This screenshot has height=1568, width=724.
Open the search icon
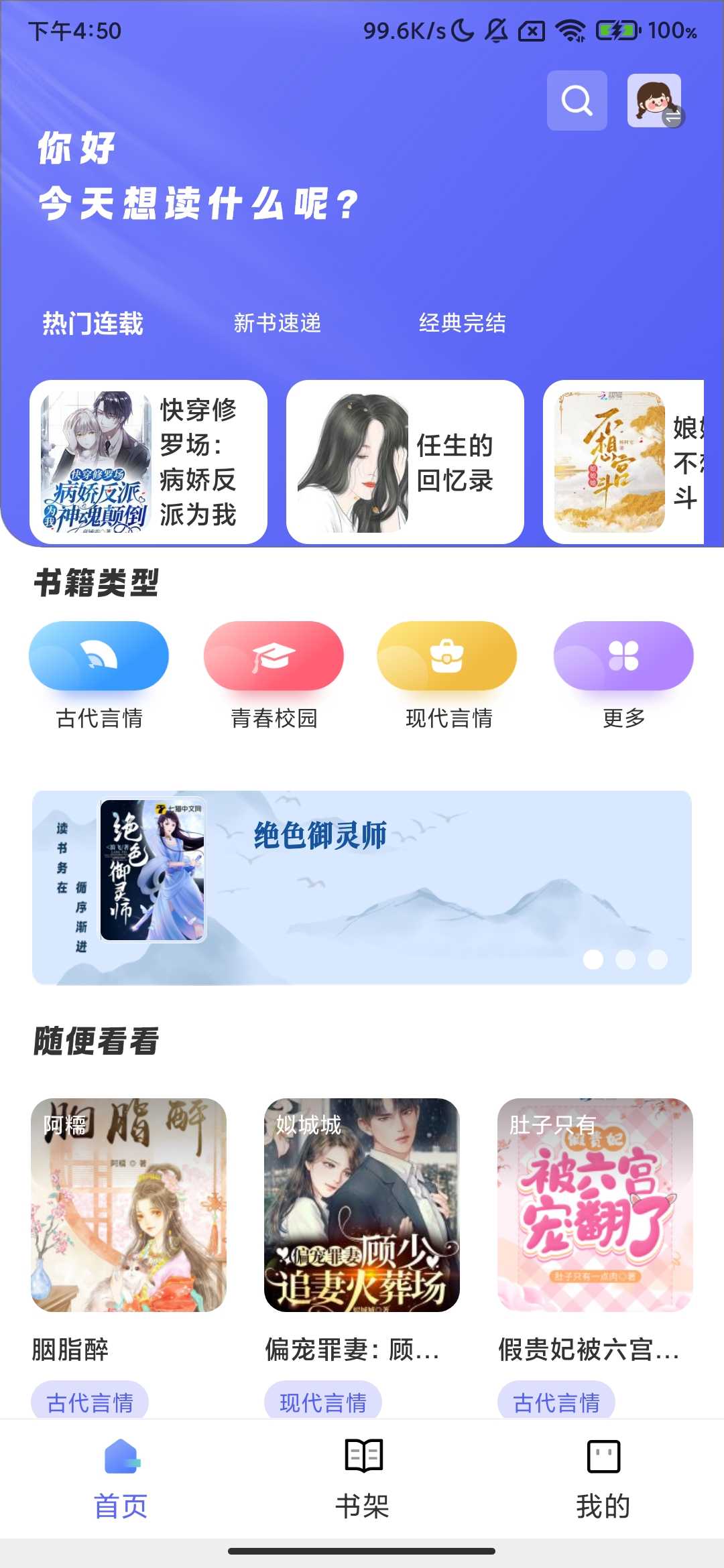pyautogui.click(x=577, y=101)
